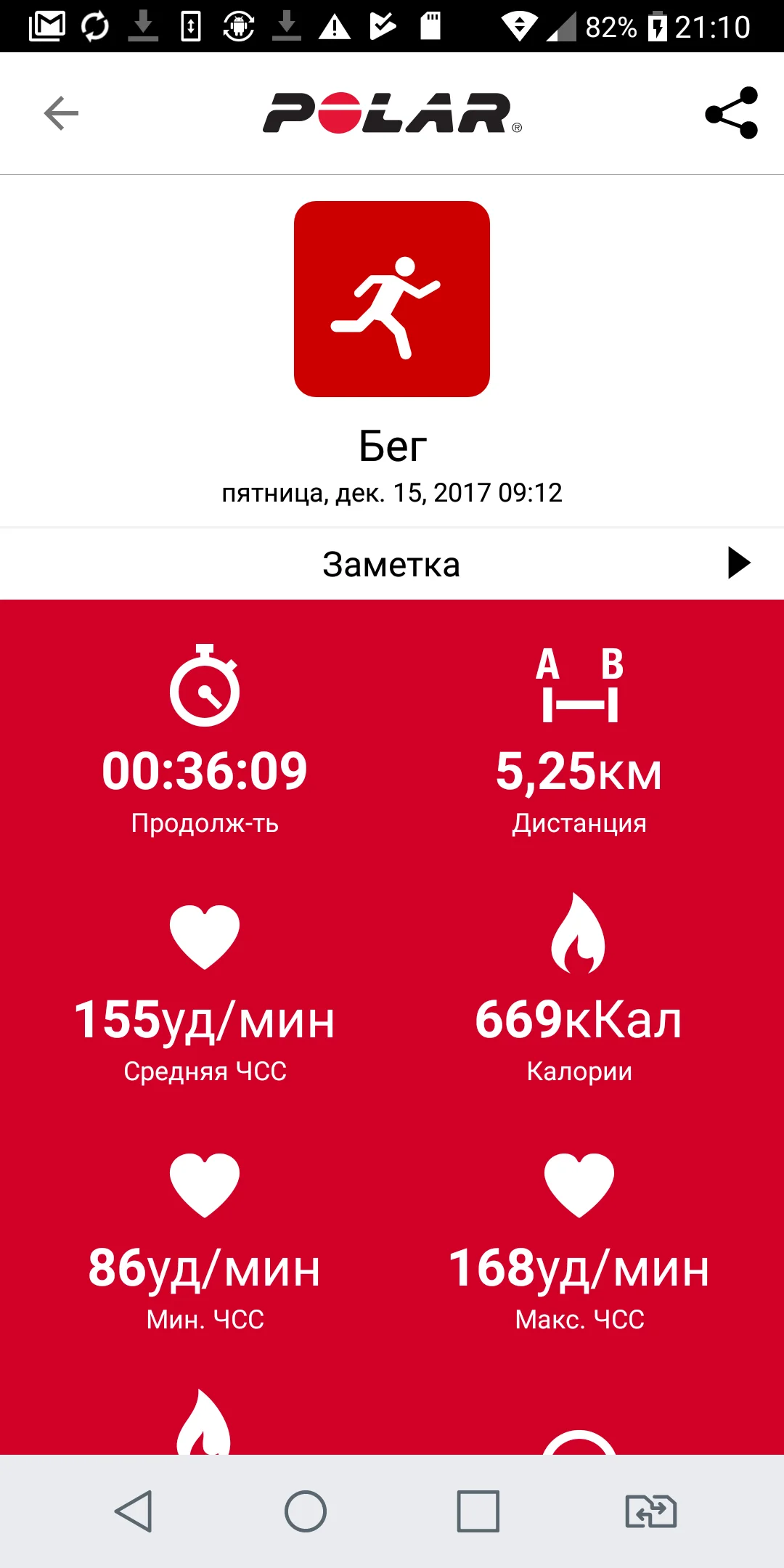
Task: Tap the screen switch icon in the navigation bar
Action: (651, 1511)
